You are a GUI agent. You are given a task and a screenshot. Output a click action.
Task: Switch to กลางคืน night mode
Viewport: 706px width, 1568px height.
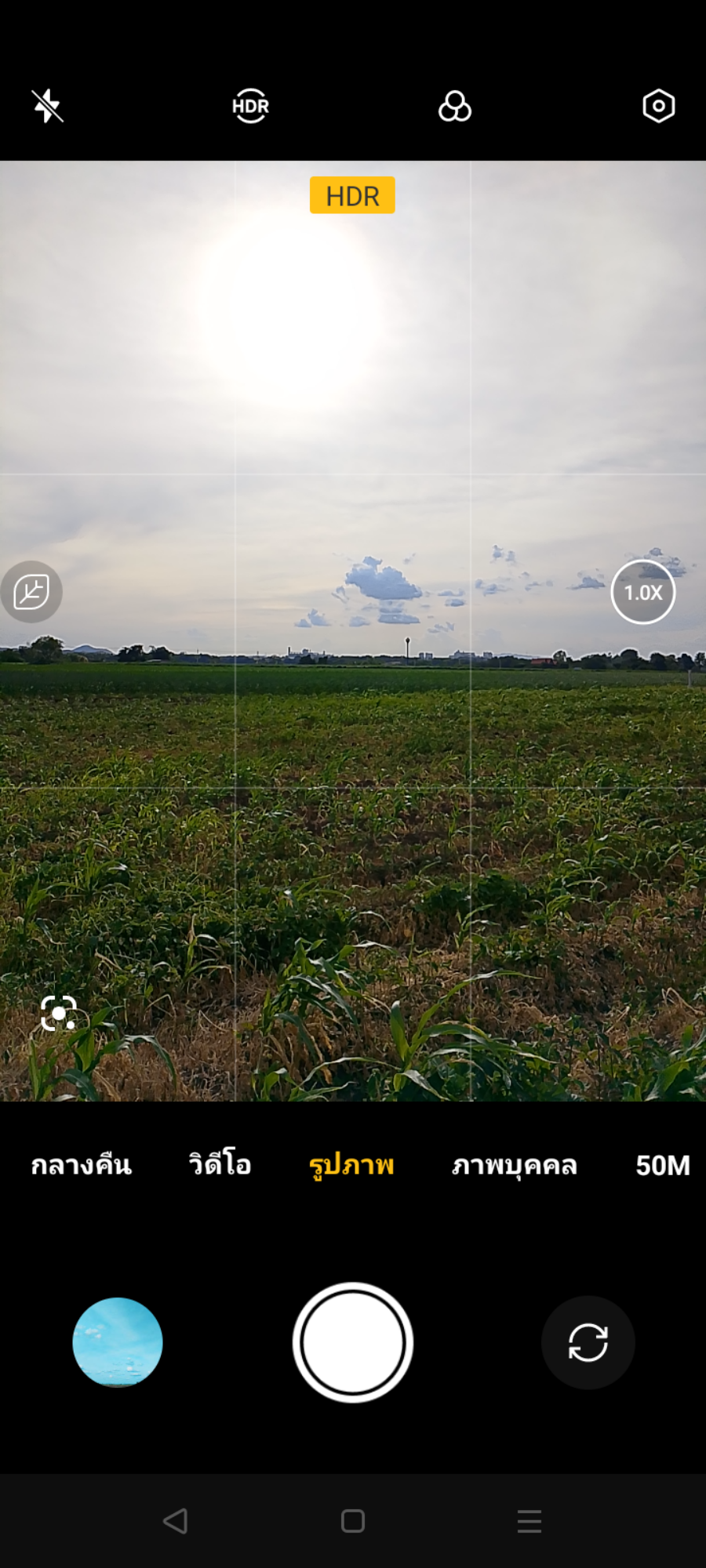tap(82, 1165)
